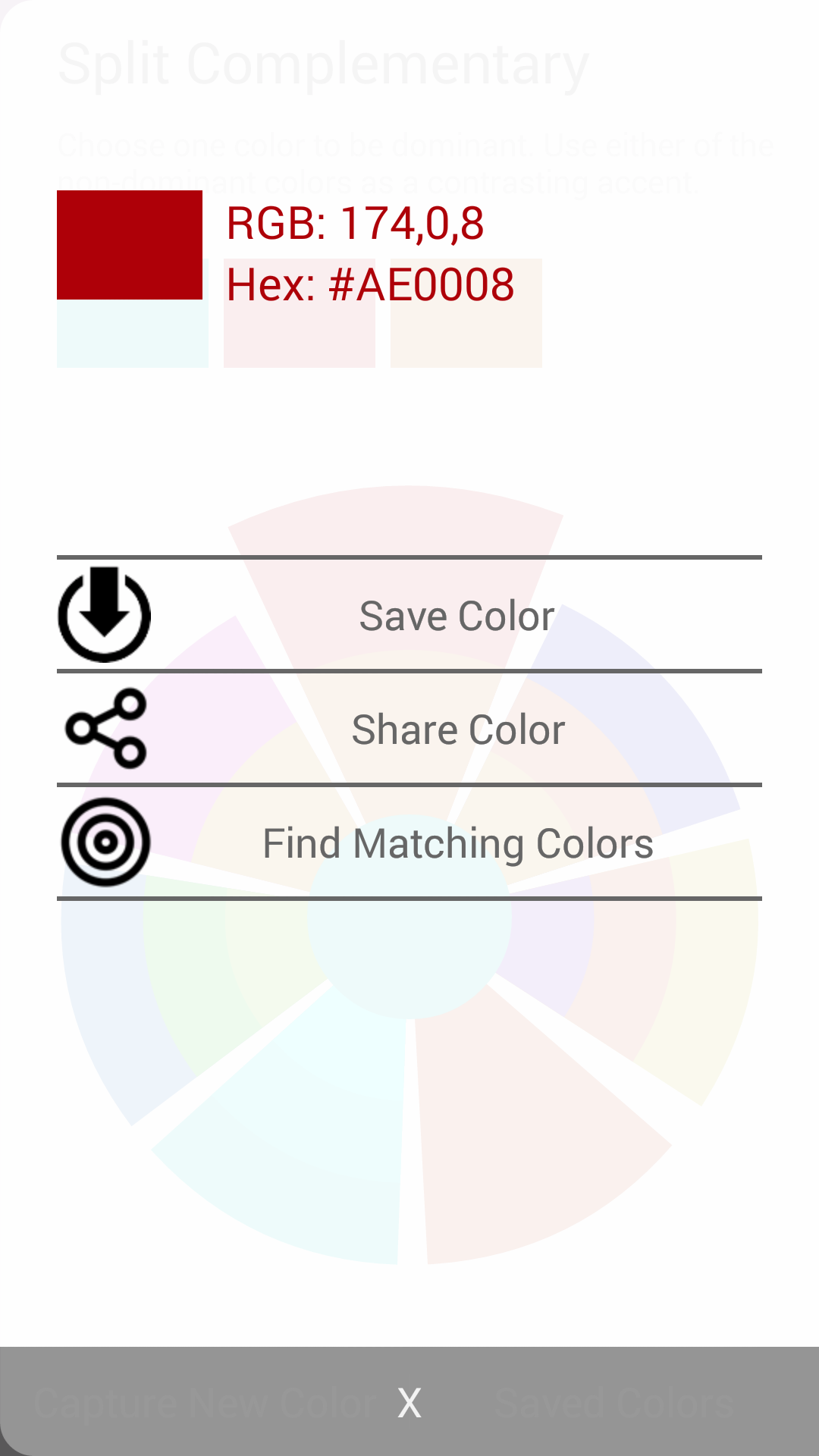The width and height of the screenshot is (819, 1456).
Task: Open Saved Colors at the bottom right
Action: (x=614, y=1401)
